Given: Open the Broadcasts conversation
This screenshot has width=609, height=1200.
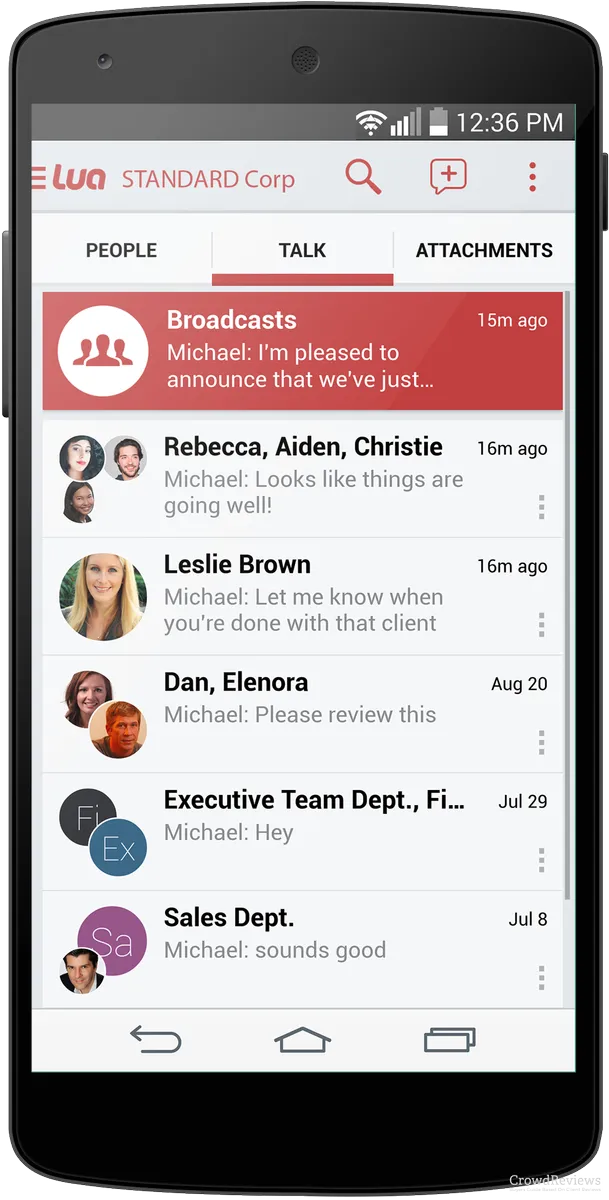Looking at the screenshot, I should click(302, 350).
